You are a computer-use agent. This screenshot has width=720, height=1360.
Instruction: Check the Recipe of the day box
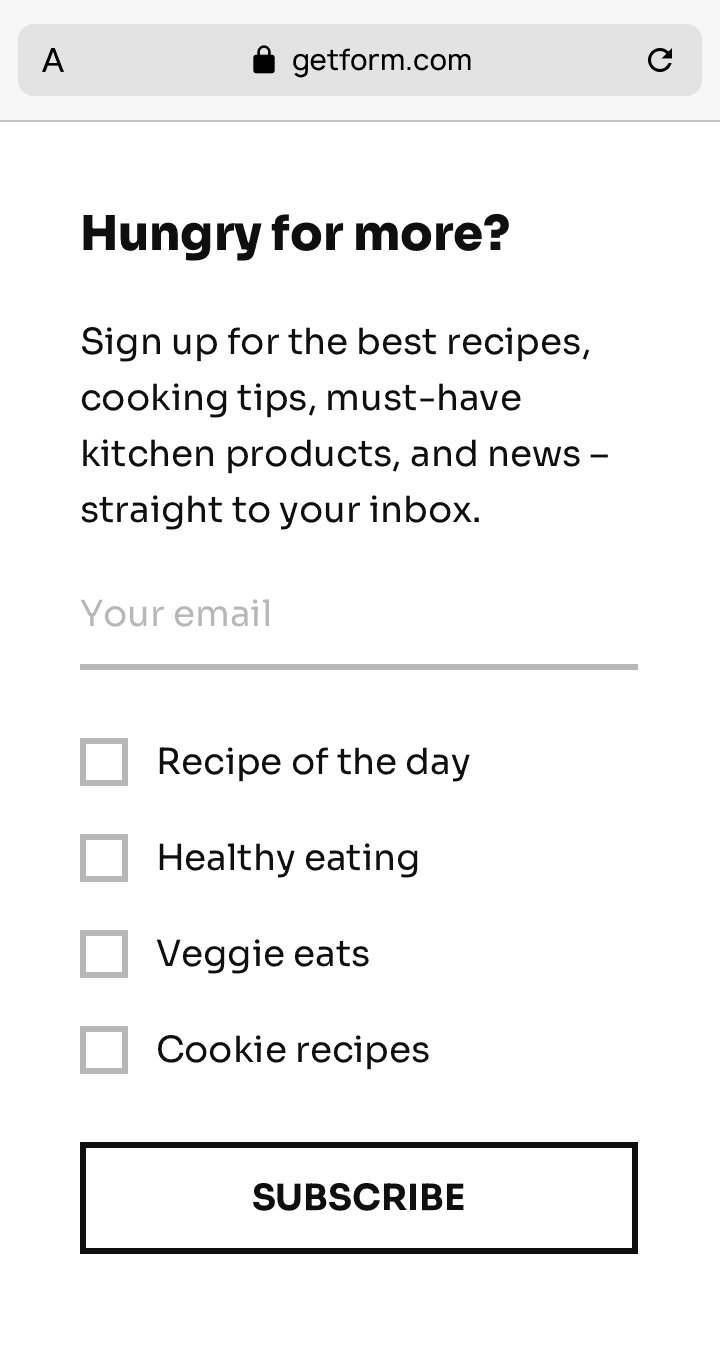click(103, 762)
